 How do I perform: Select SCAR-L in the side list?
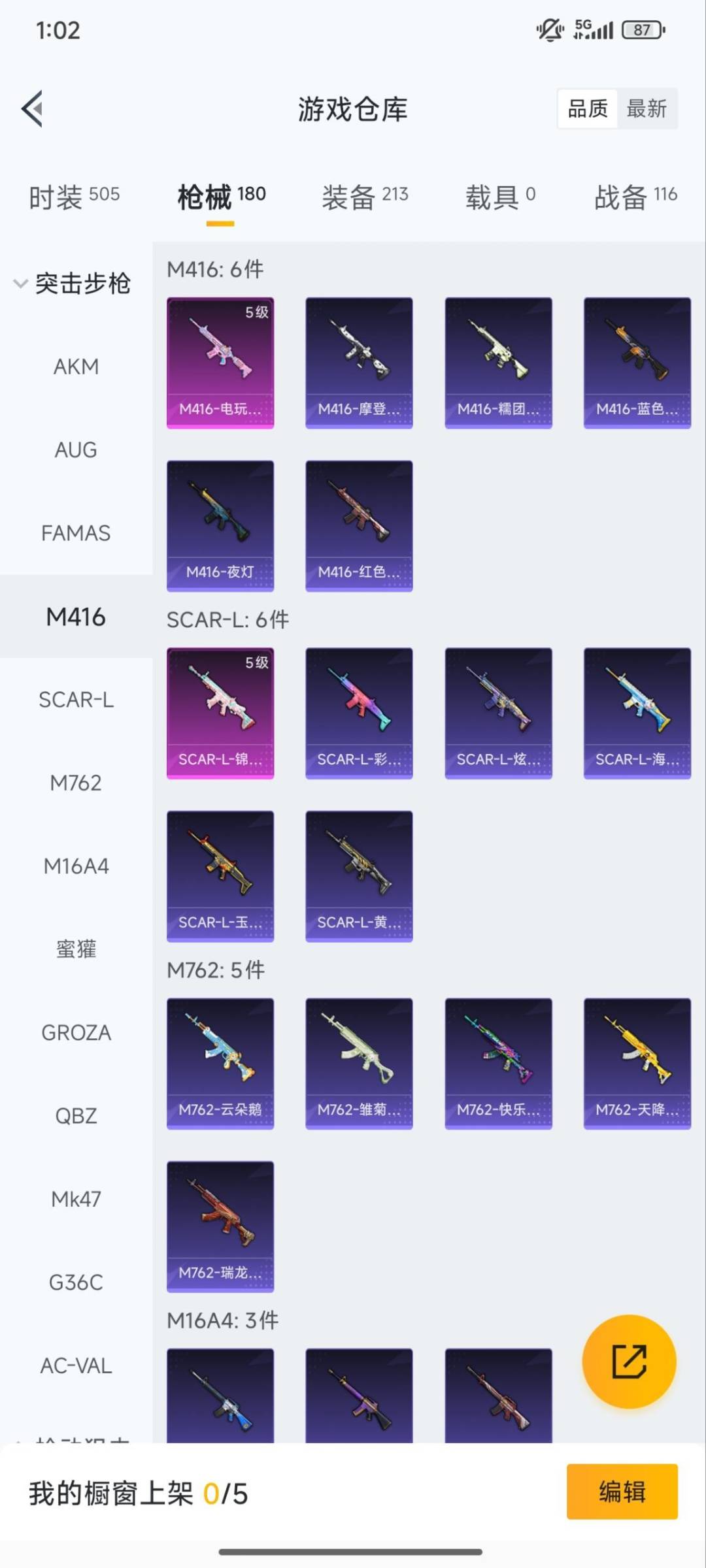[76, 700]
